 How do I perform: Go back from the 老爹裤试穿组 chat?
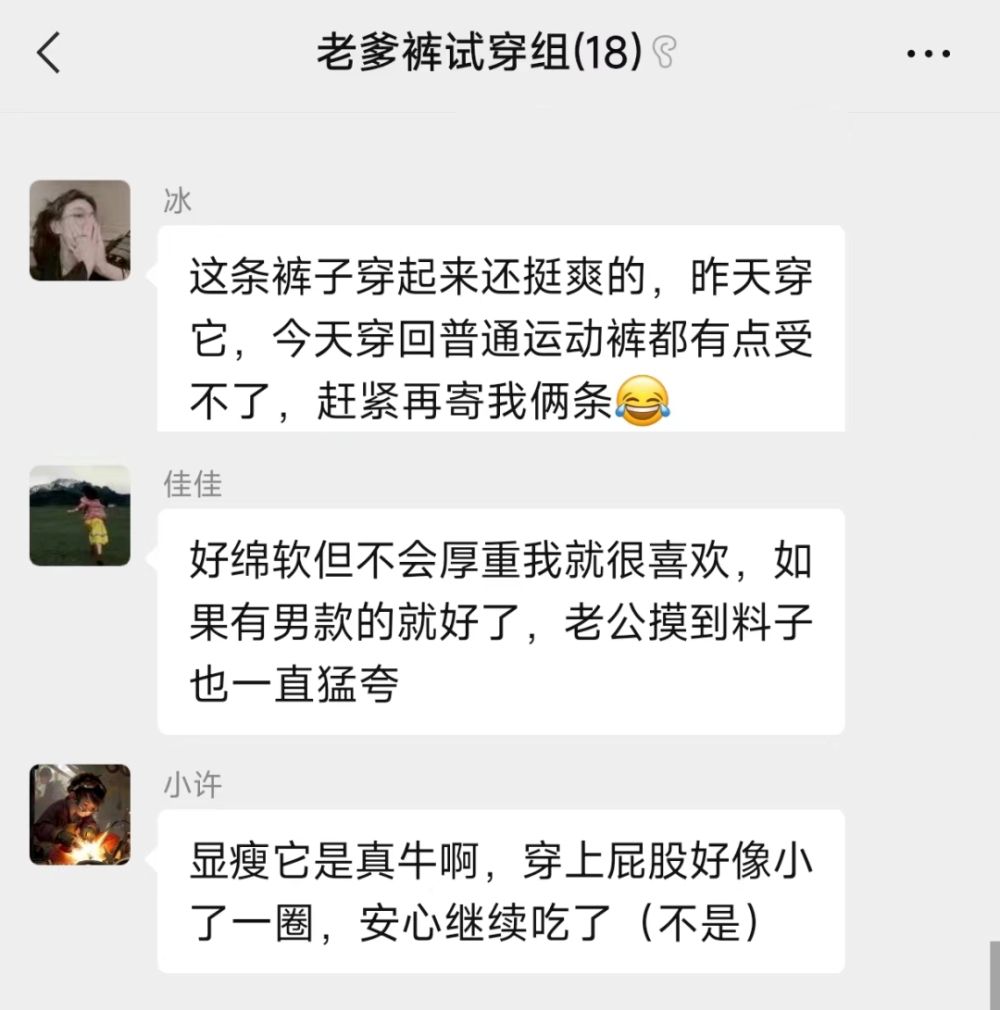click(x=48, y=53)
